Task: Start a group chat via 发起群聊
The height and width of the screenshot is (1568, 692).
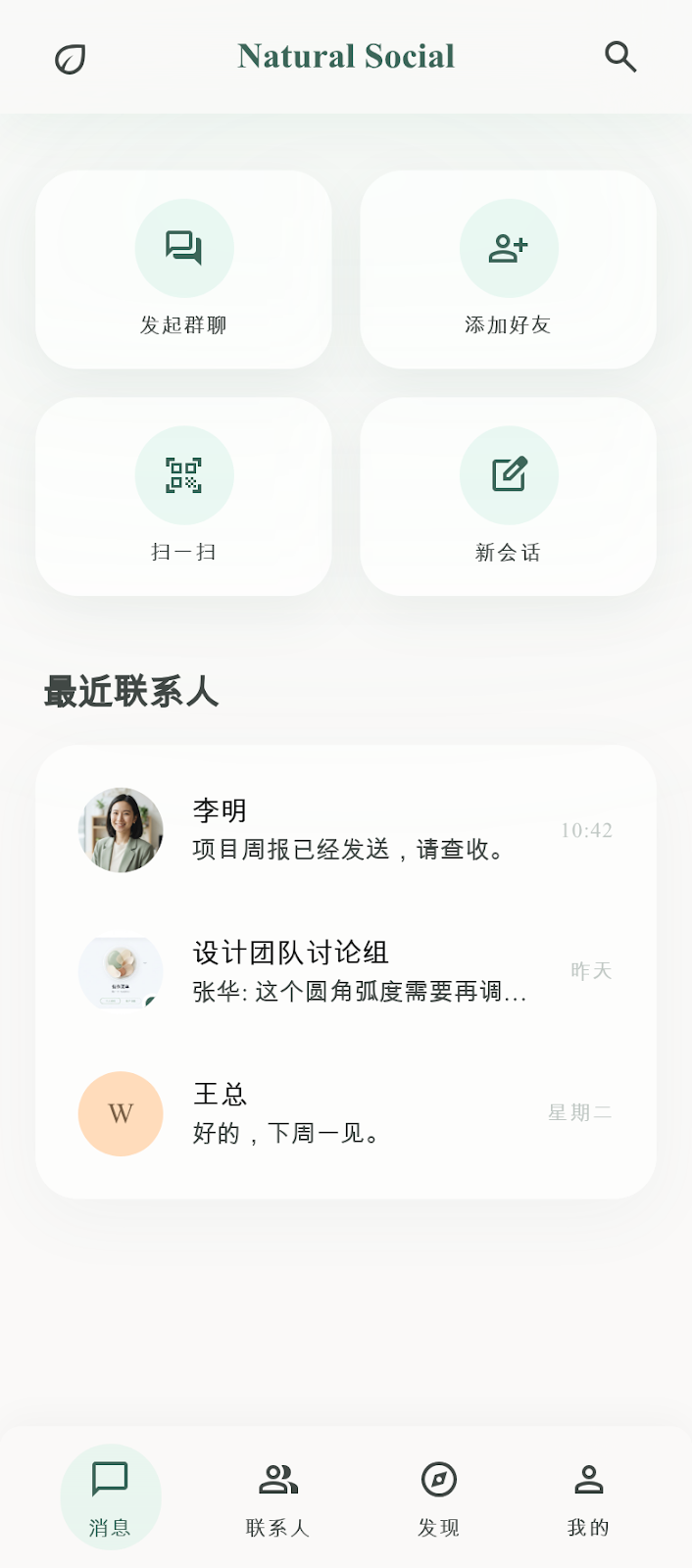Action: 183,269
